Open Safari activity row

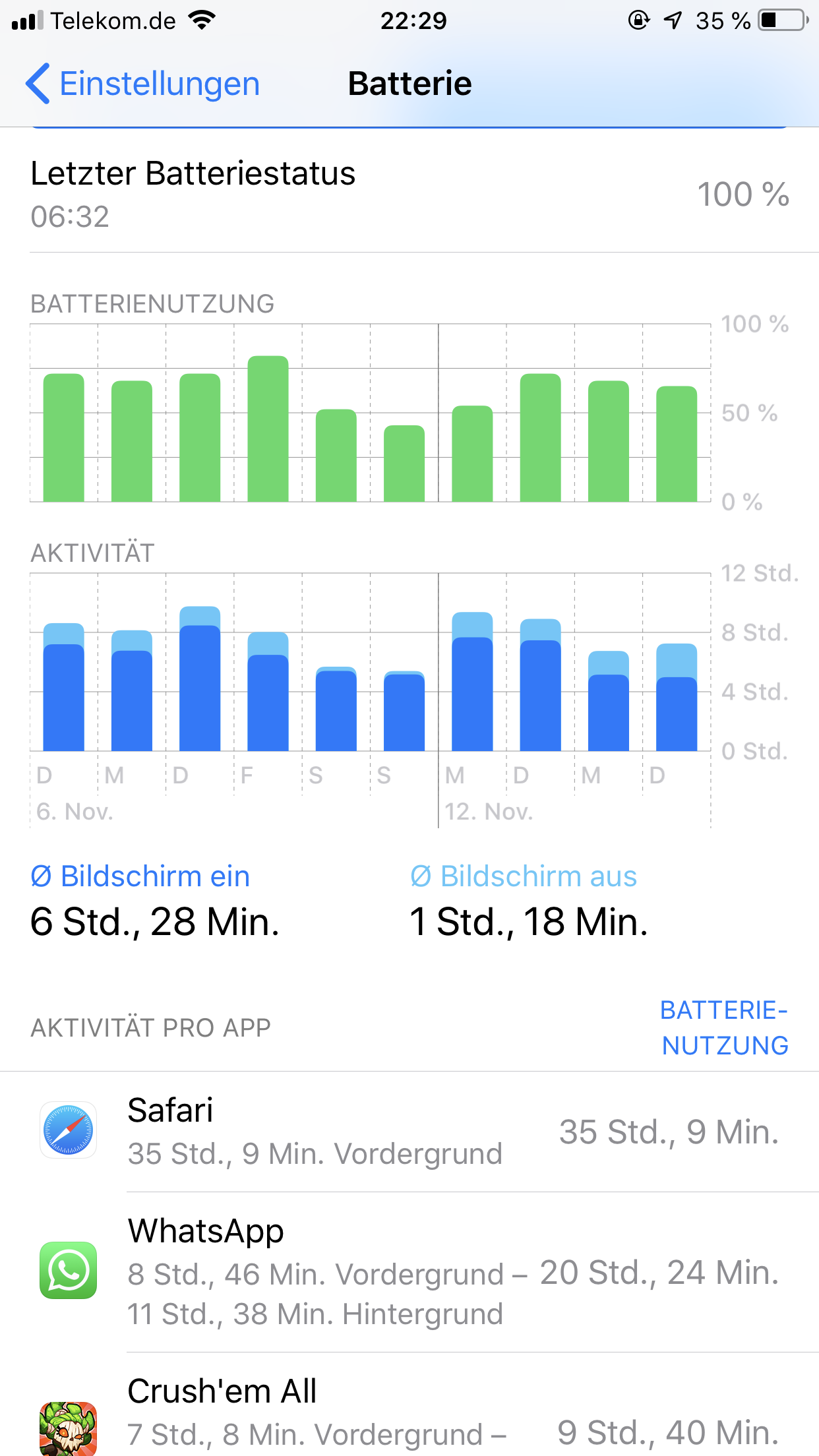coord(409,1132)
